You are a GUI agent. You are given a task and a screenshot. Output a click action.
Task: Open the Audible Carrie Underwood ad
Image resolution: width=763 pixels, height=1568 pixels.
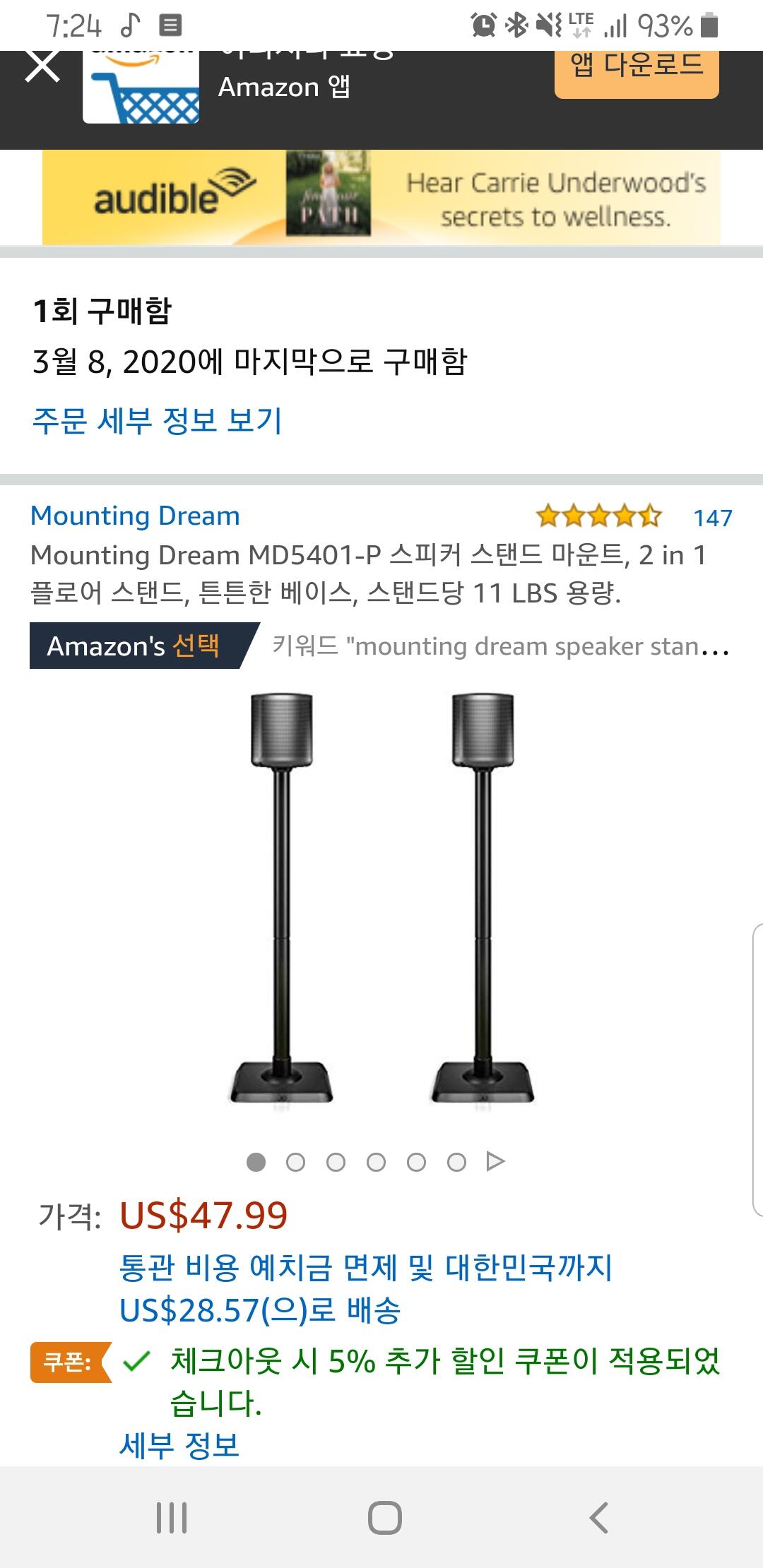381,198
